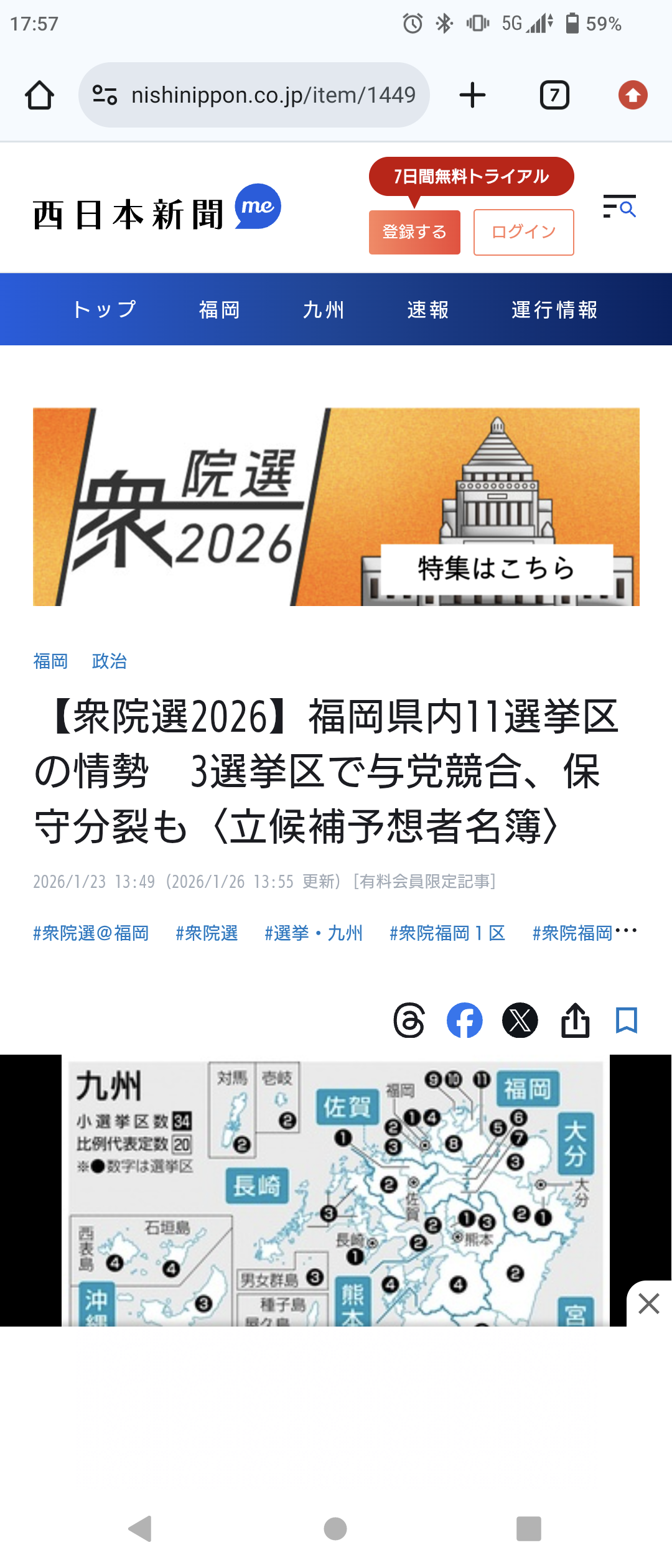Go to the browser home page
Image resolution: width=672 pixels, height=1568 pixels.
(39, 95)
